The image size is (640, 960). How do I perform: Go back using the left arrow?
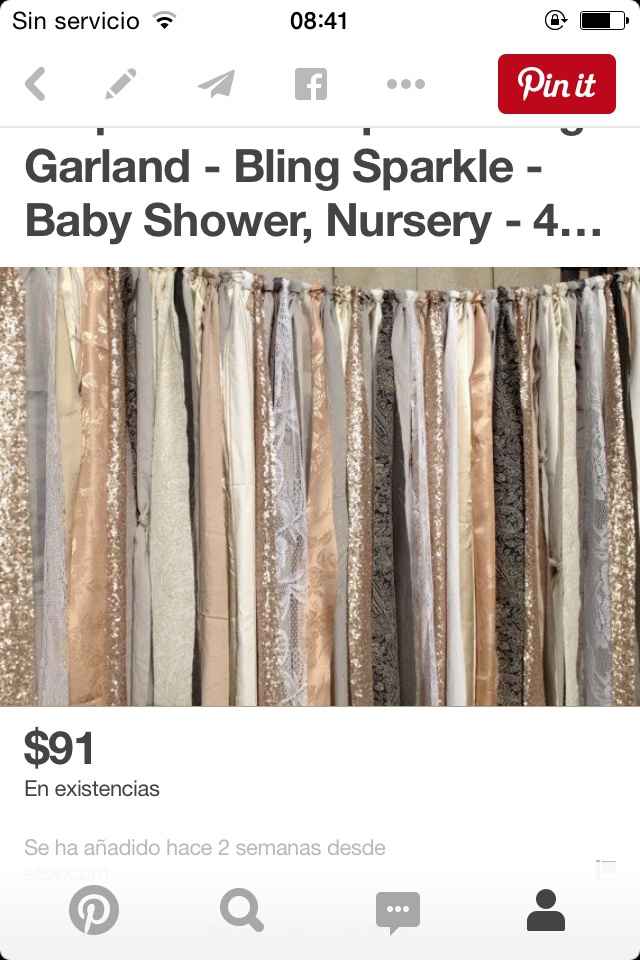36,84
